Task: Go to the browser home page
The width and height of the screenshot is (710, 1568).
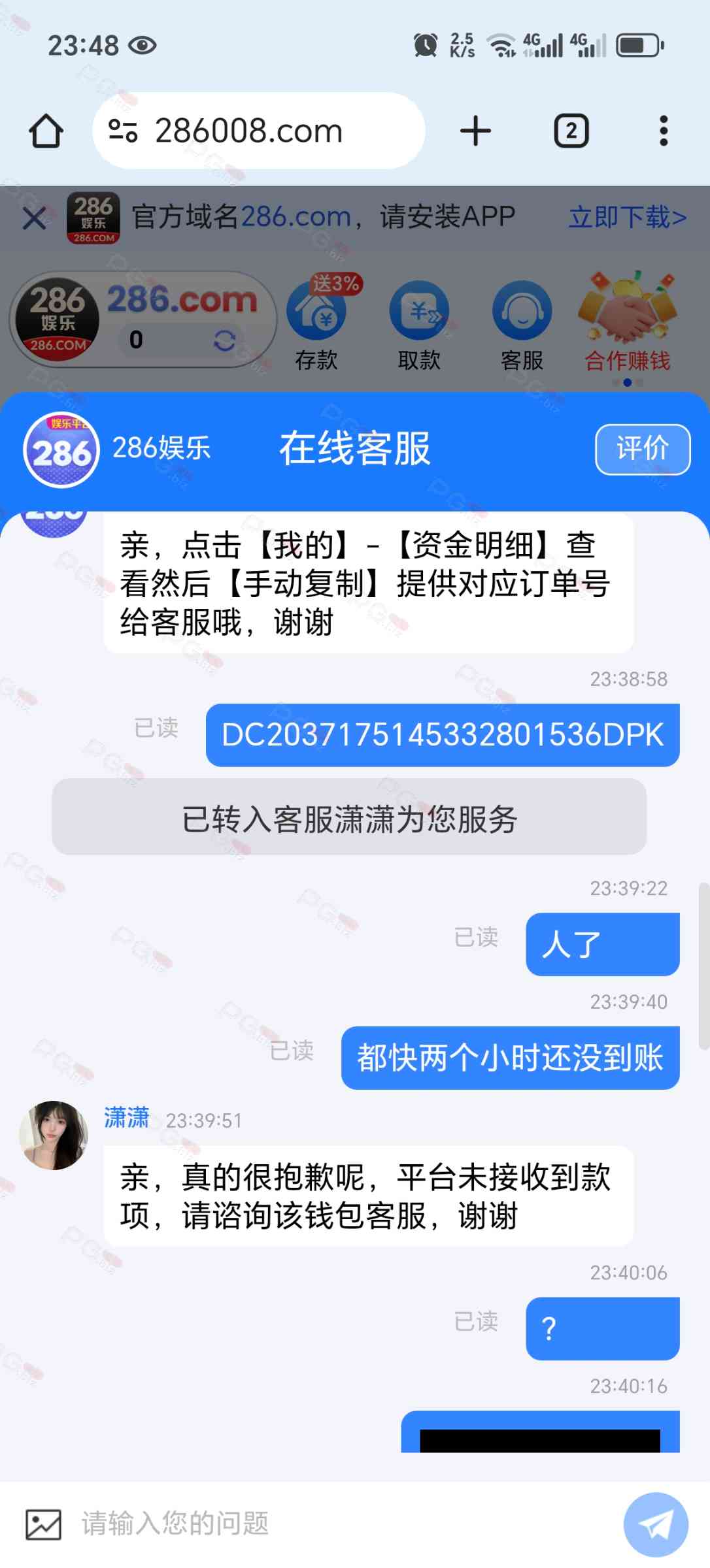Action: (46, 131)
